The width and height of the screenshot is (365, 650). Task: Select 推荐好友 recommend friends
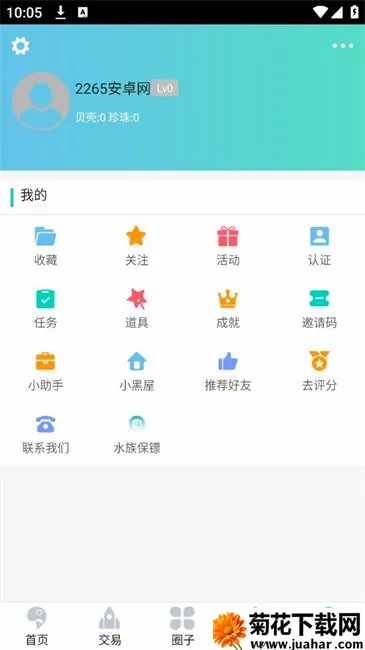pos(228,371)
